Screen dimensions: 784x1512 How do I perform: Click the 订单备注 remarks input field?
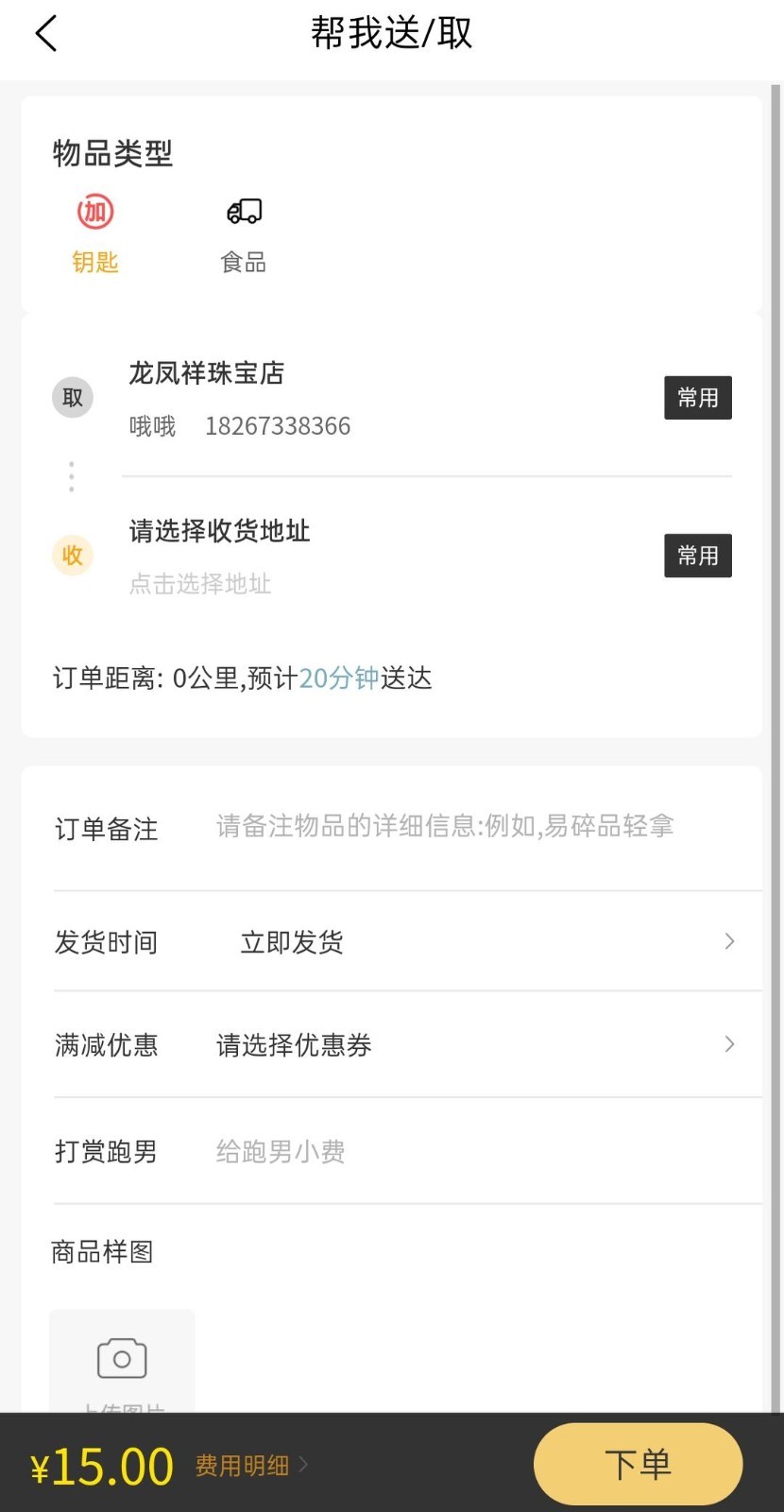444,825
